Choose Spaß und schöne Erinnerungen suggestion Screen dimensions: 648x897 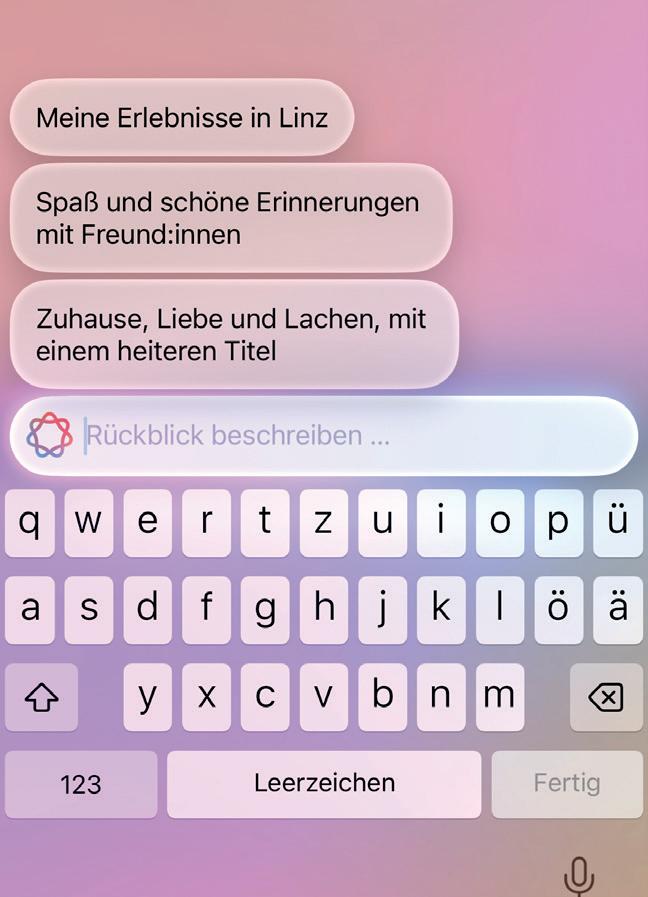[x=228, y=218]
